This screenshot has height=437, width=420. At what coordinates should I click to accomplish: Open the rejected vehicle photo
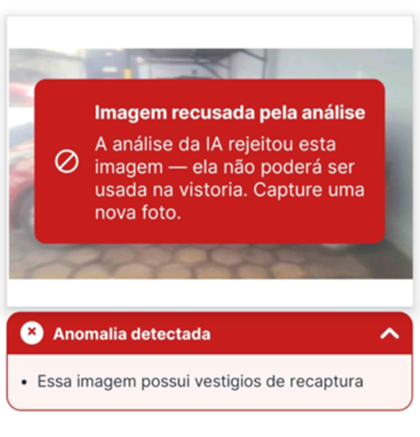coord(211,164)
